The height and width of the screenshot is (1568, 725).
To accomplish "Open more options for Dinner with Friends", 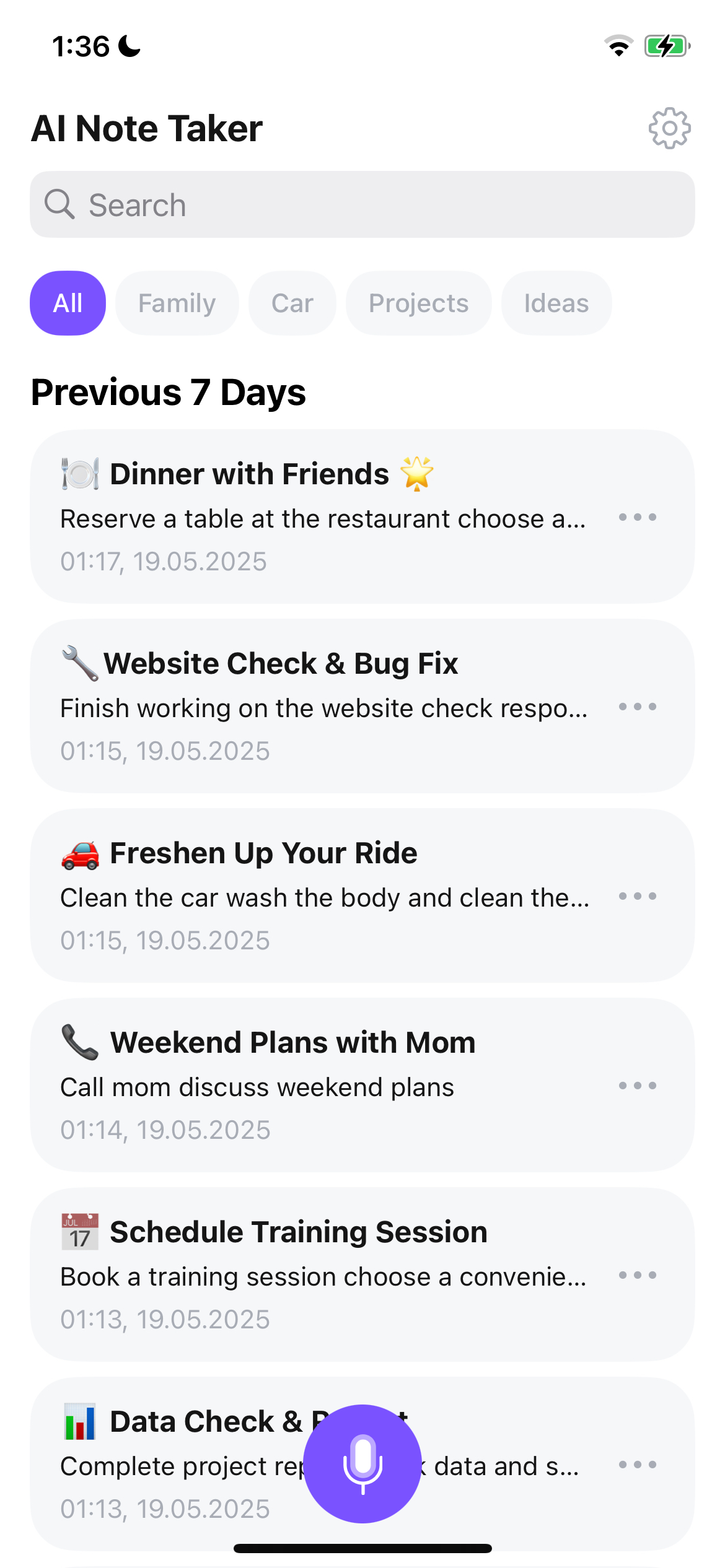I will (638, 517).
